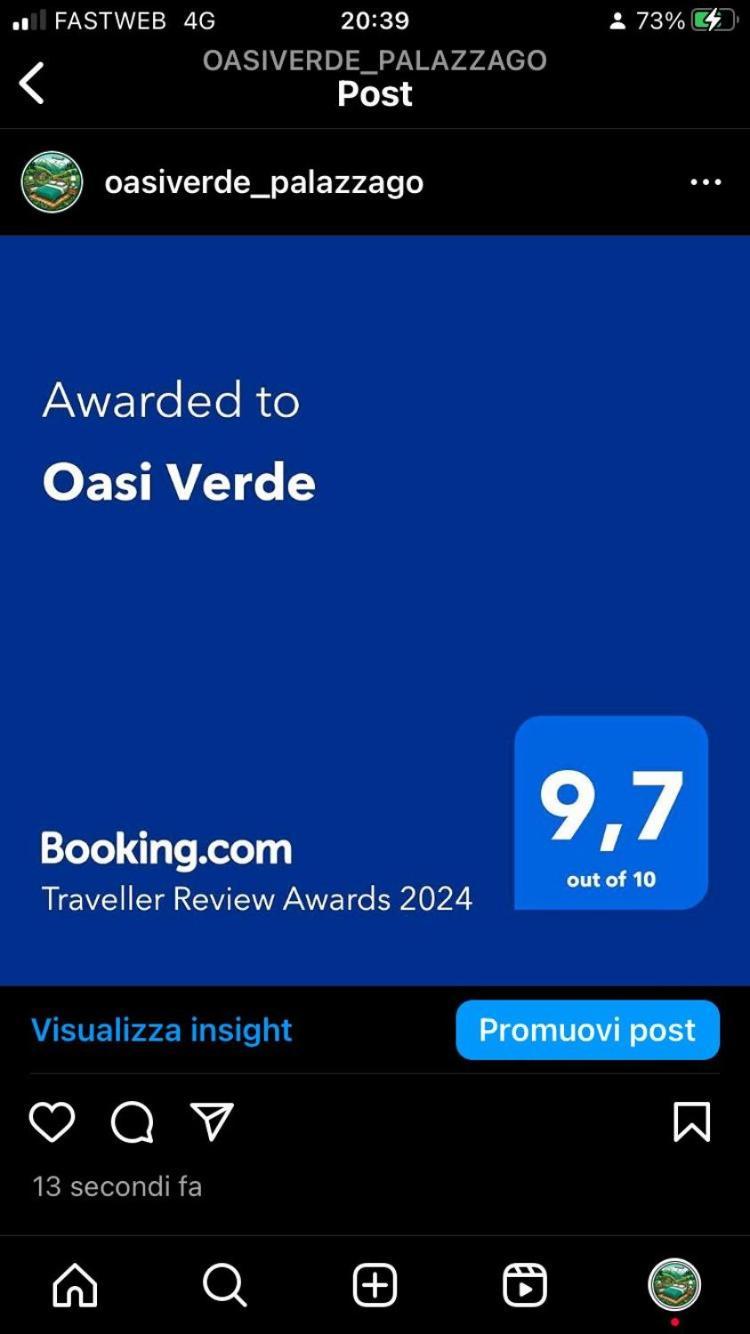Open my profile tab in the bottom bar
Viewport: 750px width, 1334px height.
tap(675, 1285)
